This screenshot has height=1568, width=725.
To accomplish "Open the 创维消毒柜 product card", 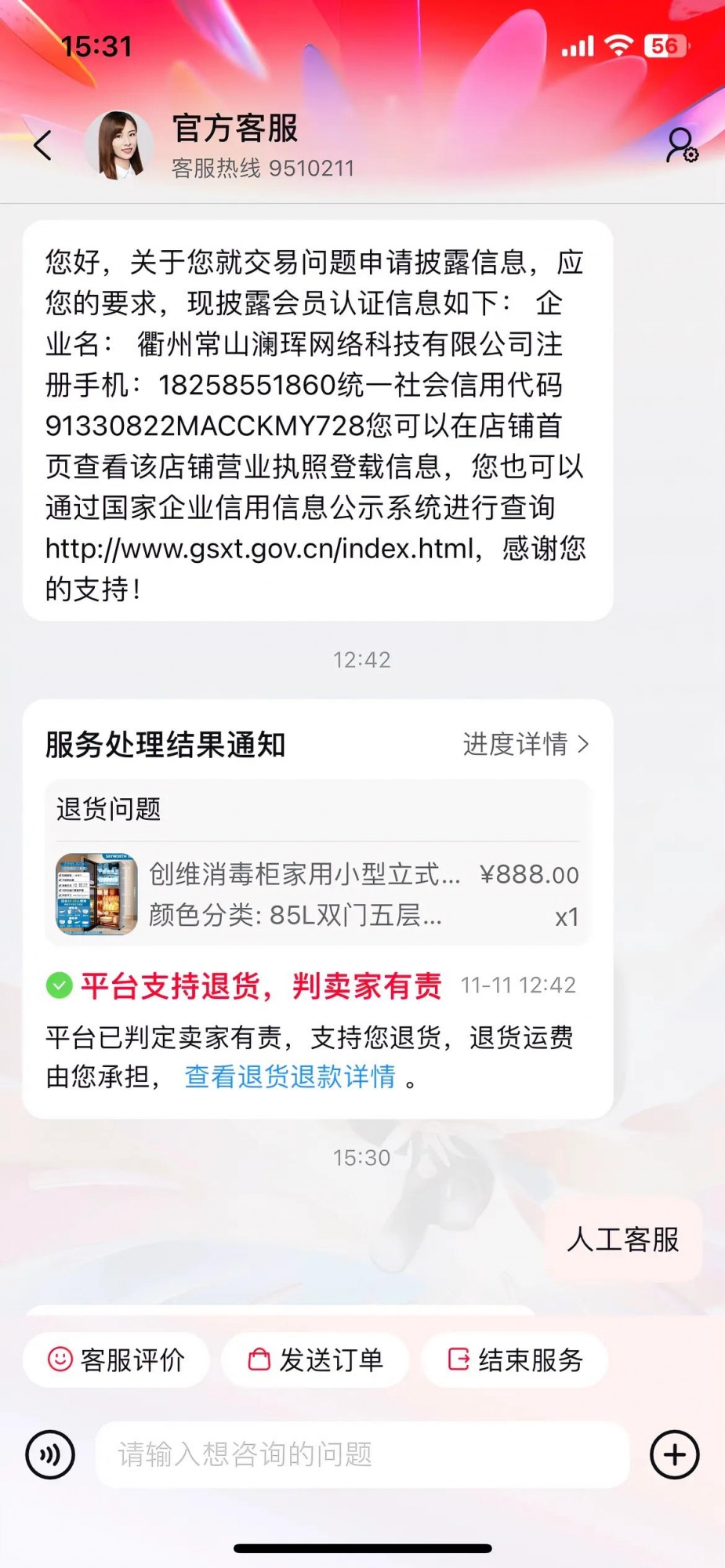I will pyautogui.click(x=317, y=895).
